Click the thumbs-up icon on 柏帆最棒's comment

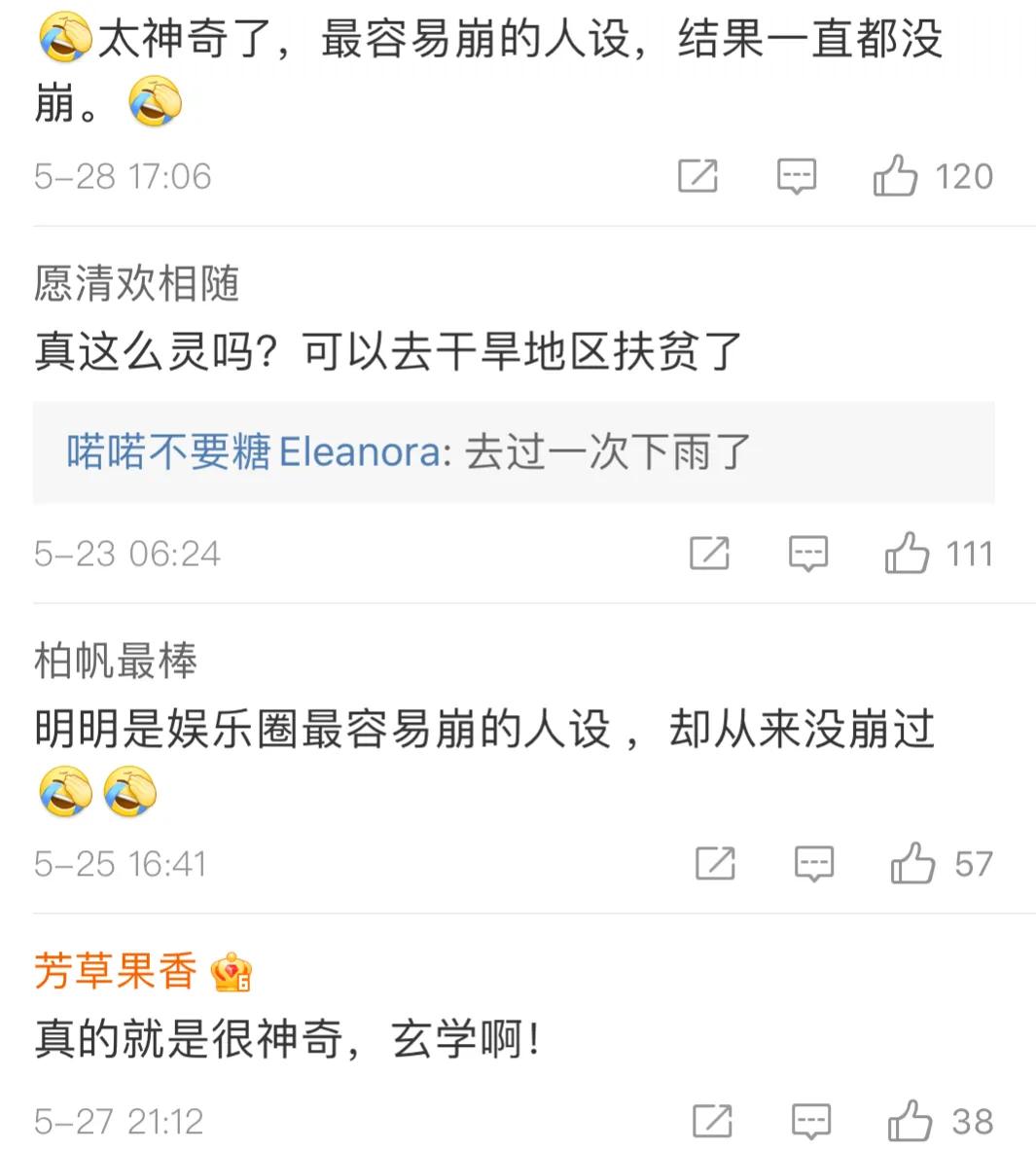(x=912, y=862)
